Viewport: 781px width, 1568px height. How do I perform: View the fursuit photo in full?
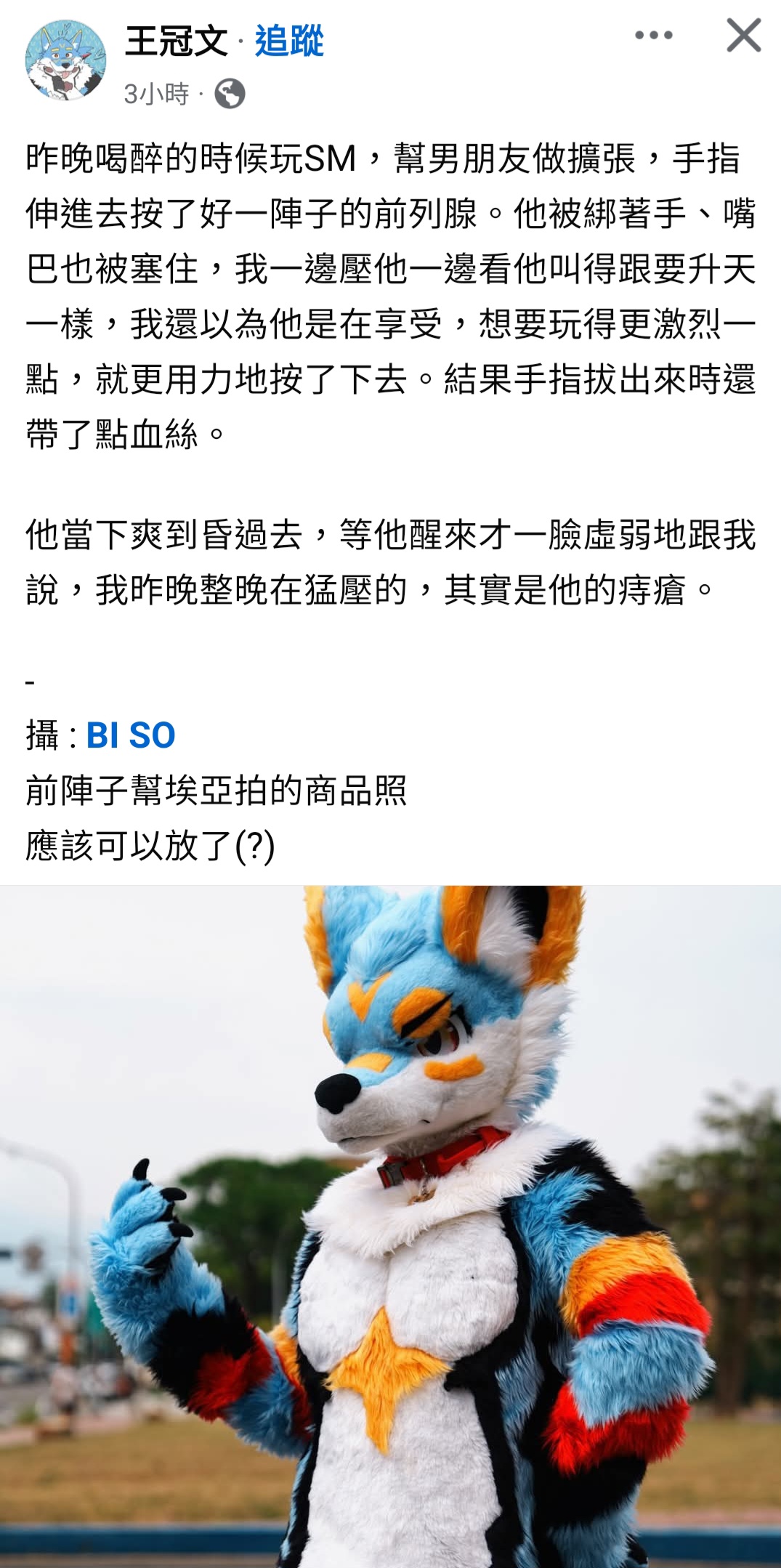click(390, 1226)
